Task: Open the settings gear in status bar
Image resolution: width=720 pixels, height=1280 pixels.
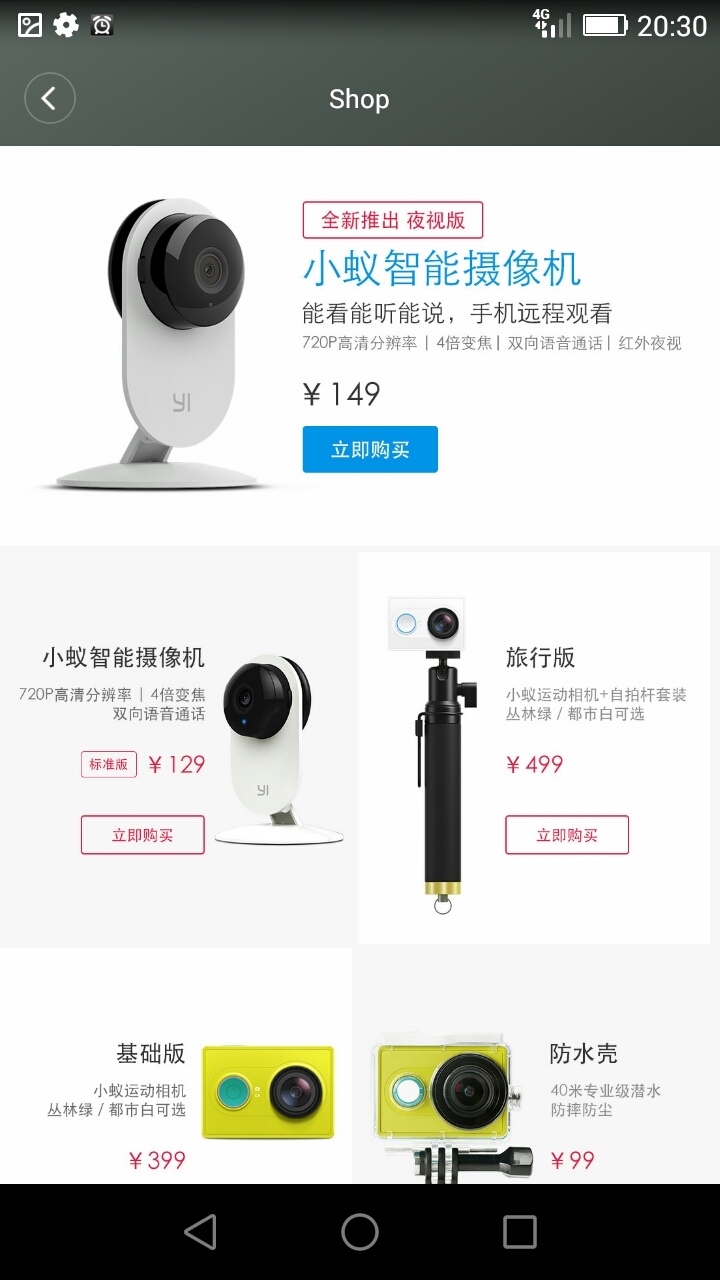Action: click(x=65, y=24)
